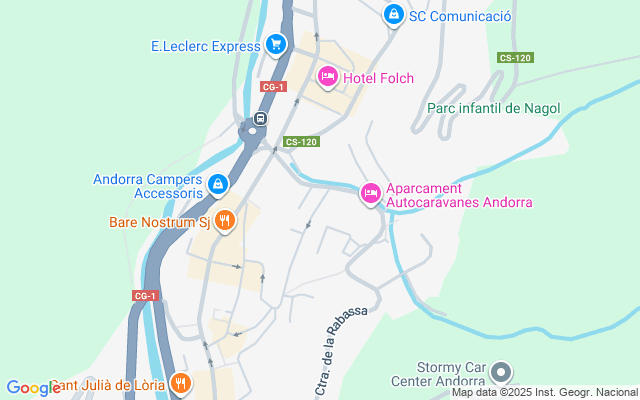
Task: Open Andorra Campers Accessoris shop pin
Action: click(x=217, y=185)
